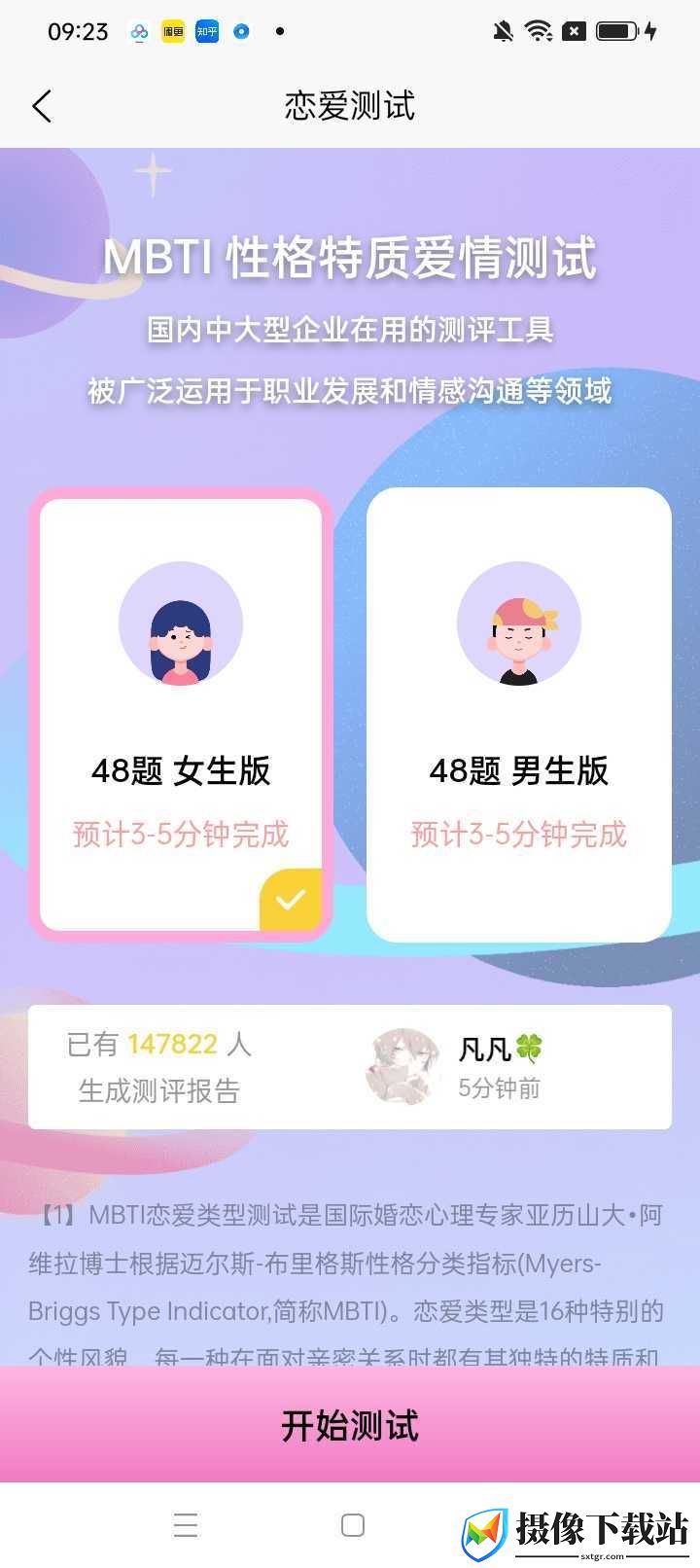Image resolution: width=700 pixels, height=1568 pixels.
Task: Choose the 48题 男生版 card
Action: [519, 715]
